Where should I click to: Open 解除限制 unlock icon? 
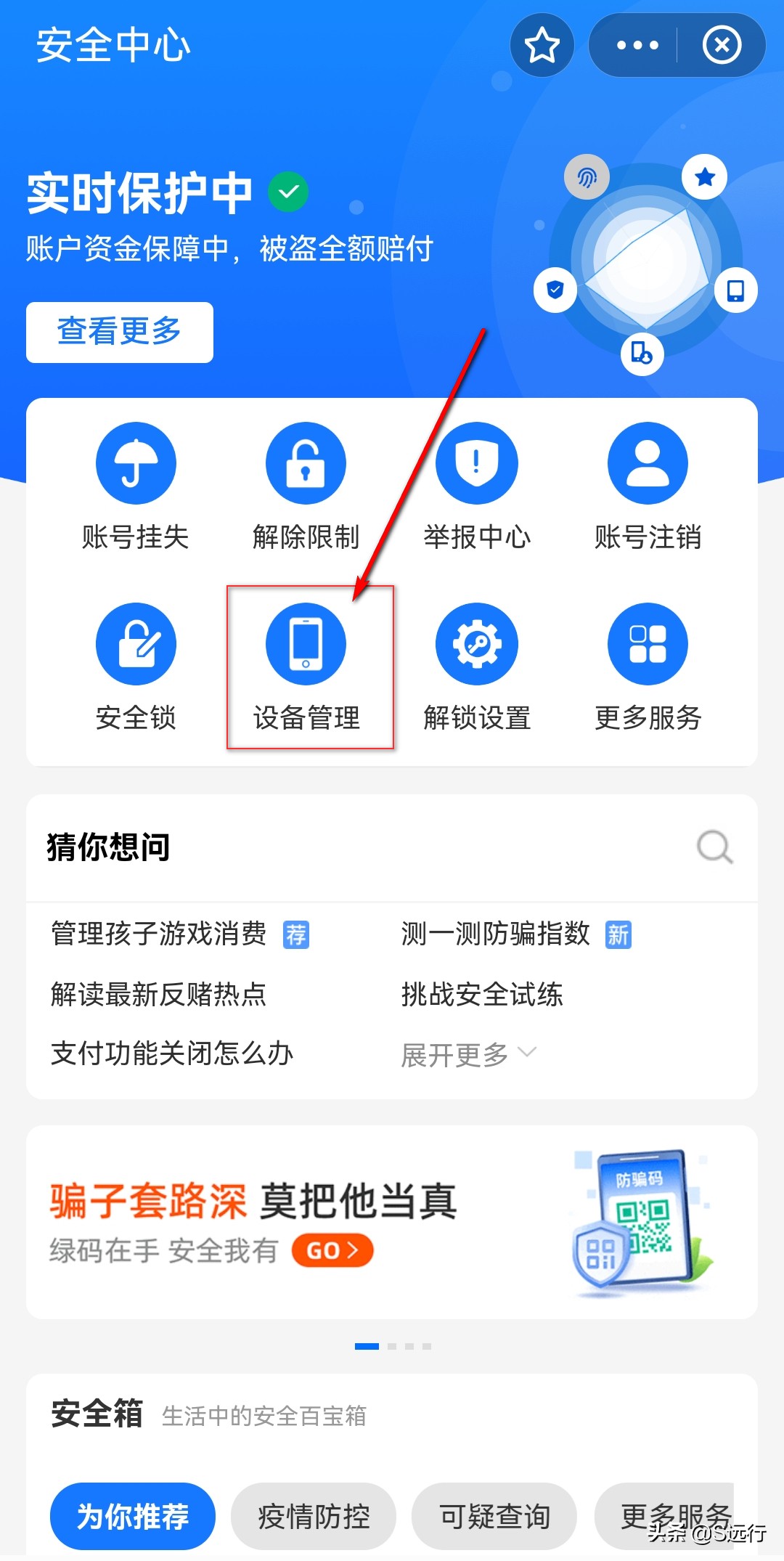pyautogui.click(x=306, y=462)
